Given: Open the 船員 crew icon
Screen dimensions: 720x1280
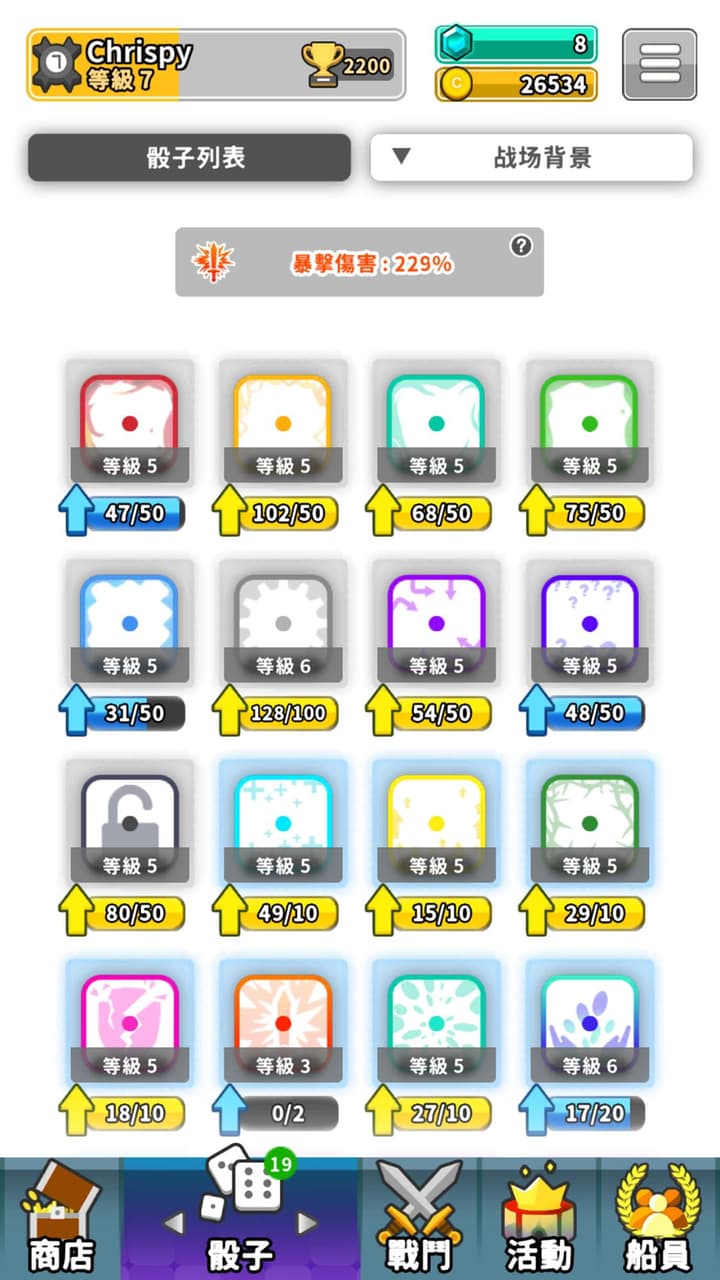Looking at the screenshot, I should coord(660,1210).
